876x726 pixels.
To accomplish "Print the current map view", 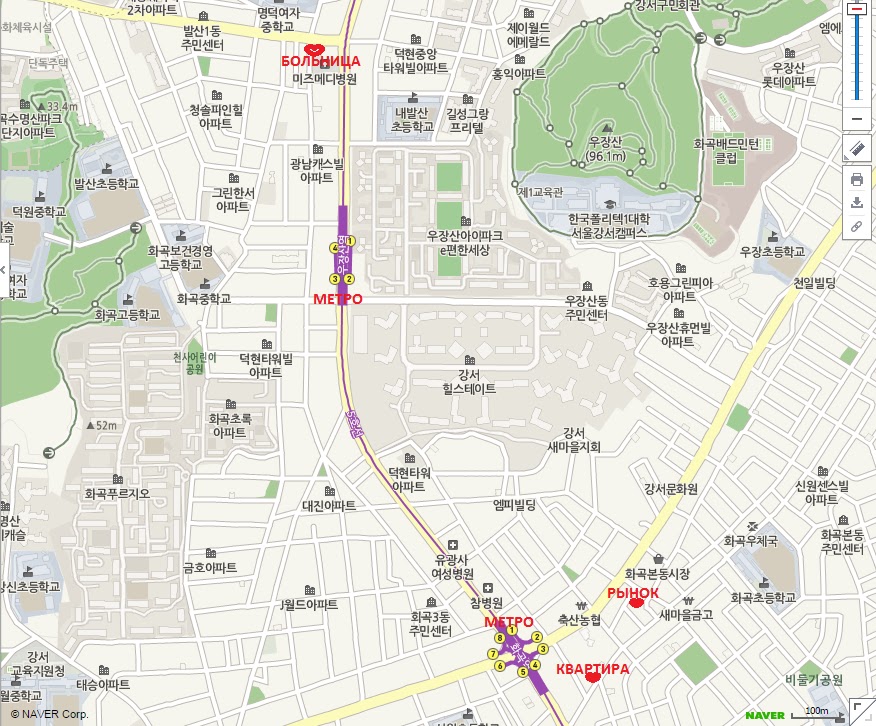I will [857, 180].
